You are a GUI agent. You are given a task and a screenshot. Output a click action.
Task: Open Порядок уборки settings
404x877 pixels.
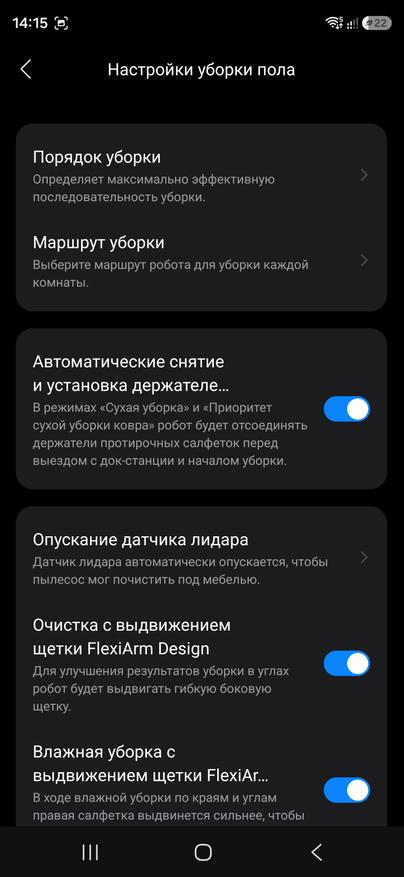pyautogui.click(x=201, y=177)
